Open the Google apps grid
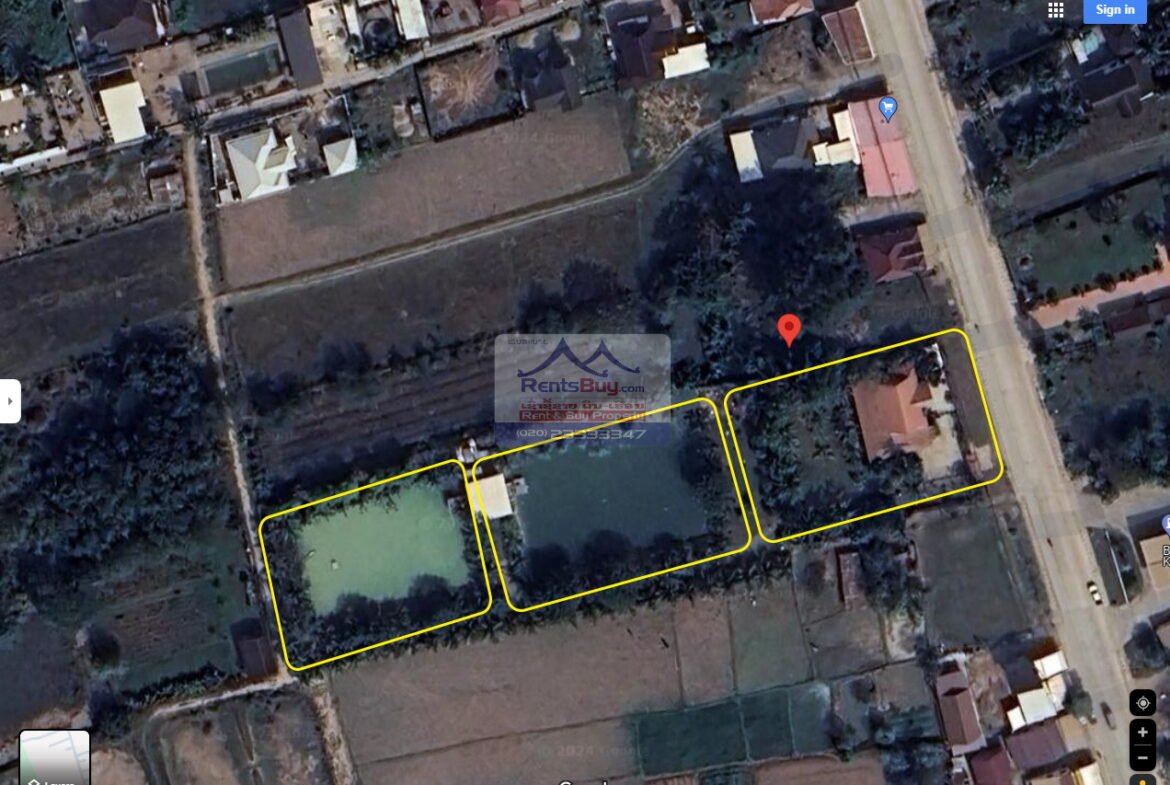Screen dimensions: 1170x785 (x=1056, y=10)
